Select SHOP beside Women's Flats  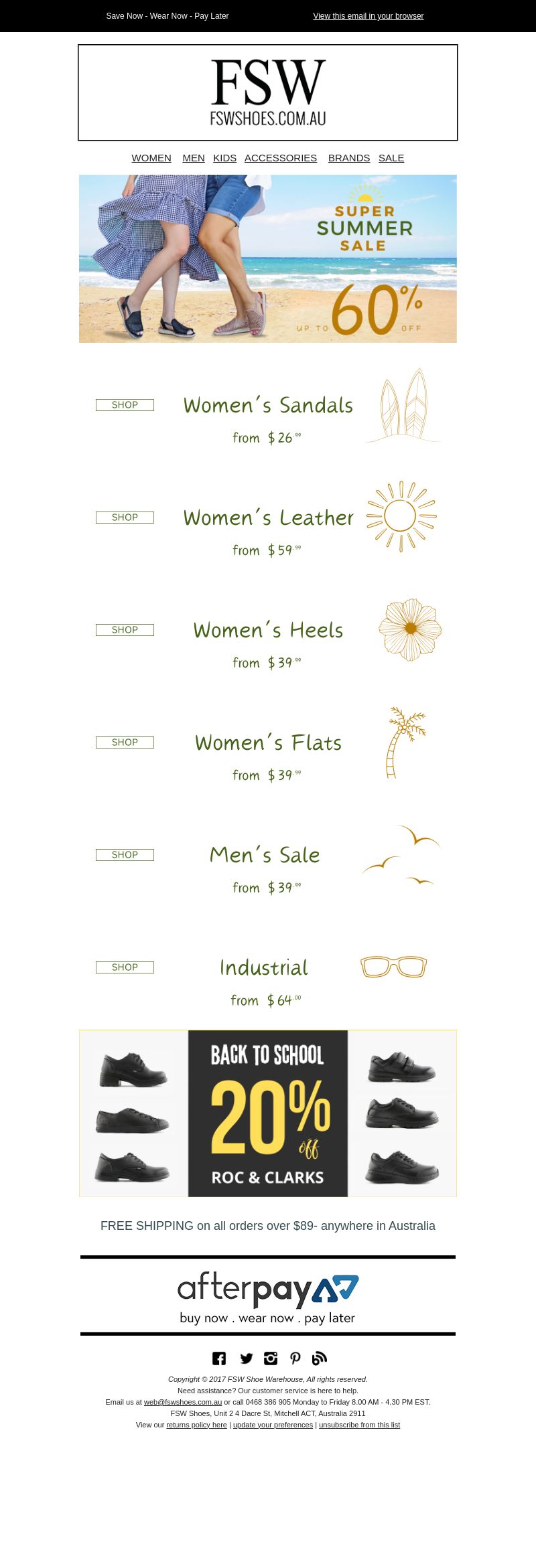(x=125, y=742)
